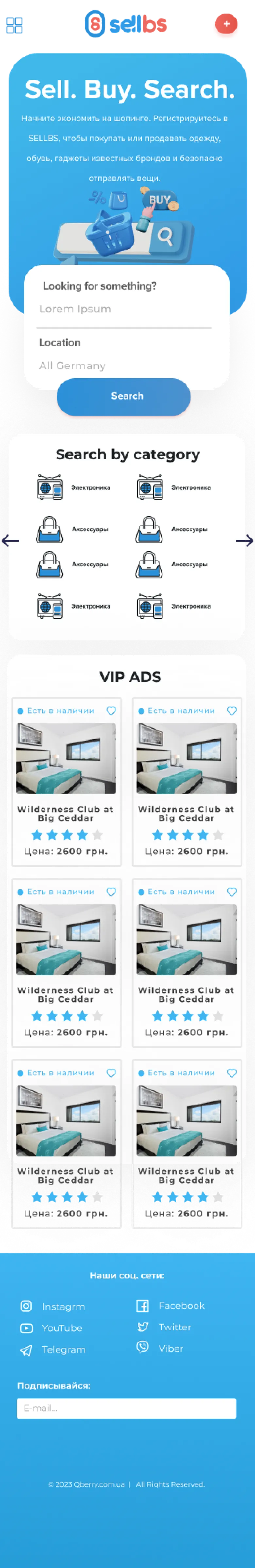Focus the 'Looking for something?' search field
This screenshot has width=255, height=1568.
point(125,309)
